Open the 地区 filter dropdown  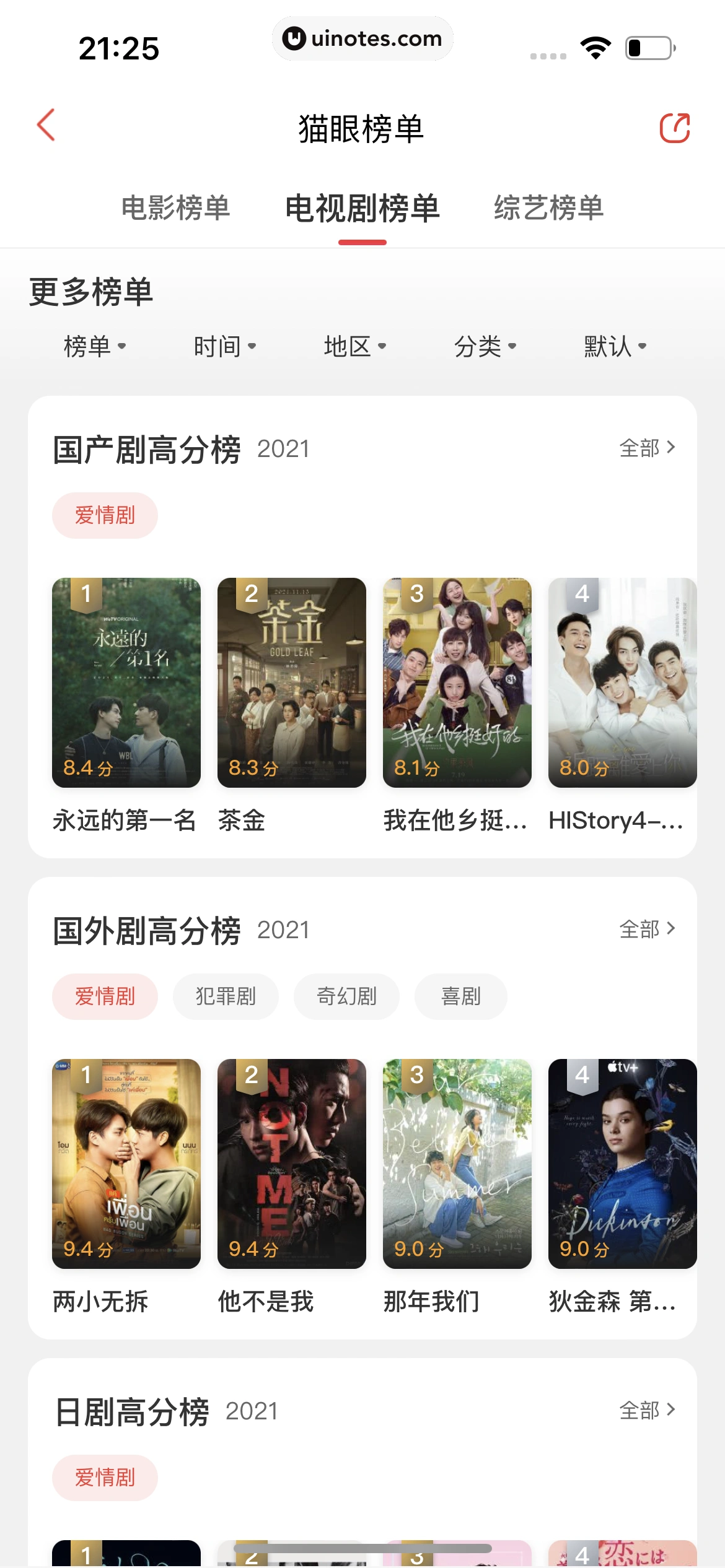tap(356, 347)
